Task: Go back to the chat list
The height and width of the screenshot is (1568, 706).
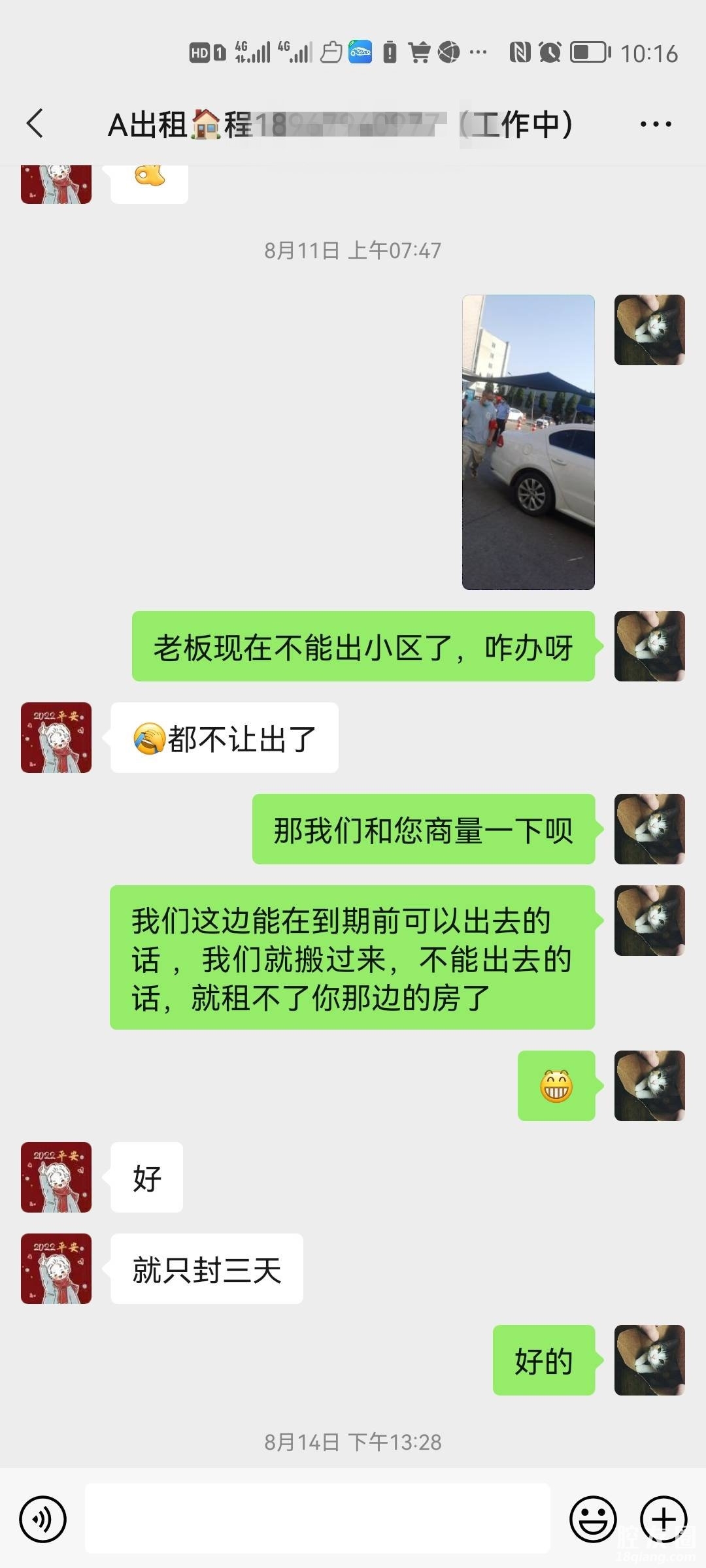Action: pos(35,123)
